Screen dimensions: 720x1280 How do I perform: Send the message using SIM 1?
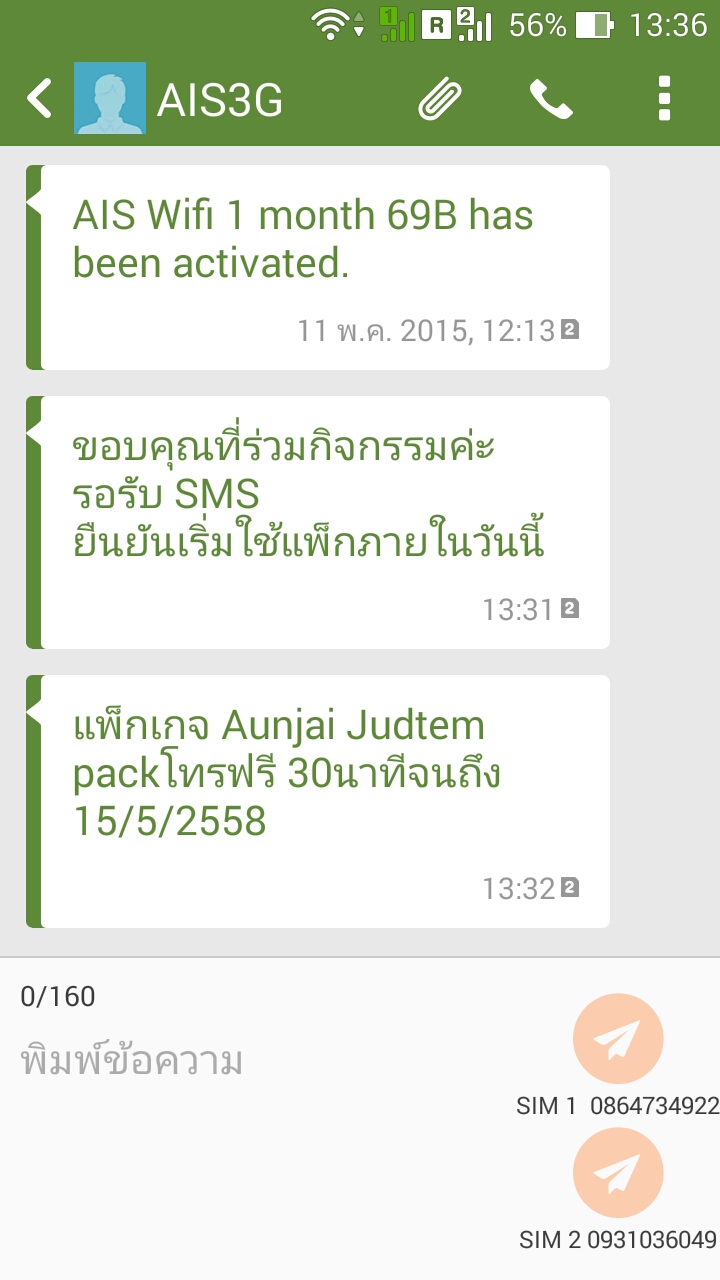coord(618,1039)
